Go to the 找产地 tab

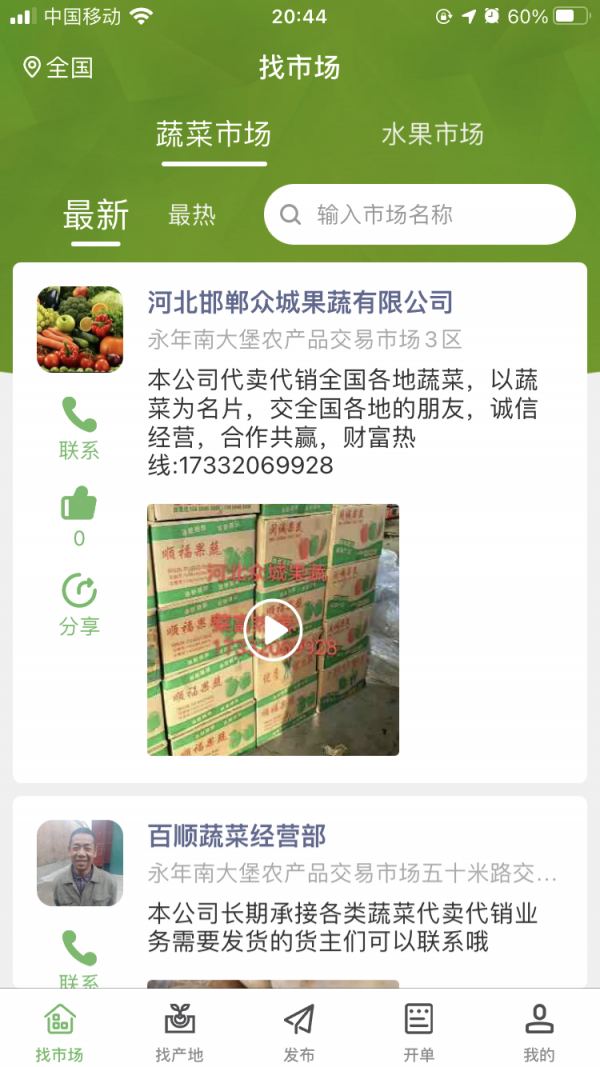[x=179, y=1032]
